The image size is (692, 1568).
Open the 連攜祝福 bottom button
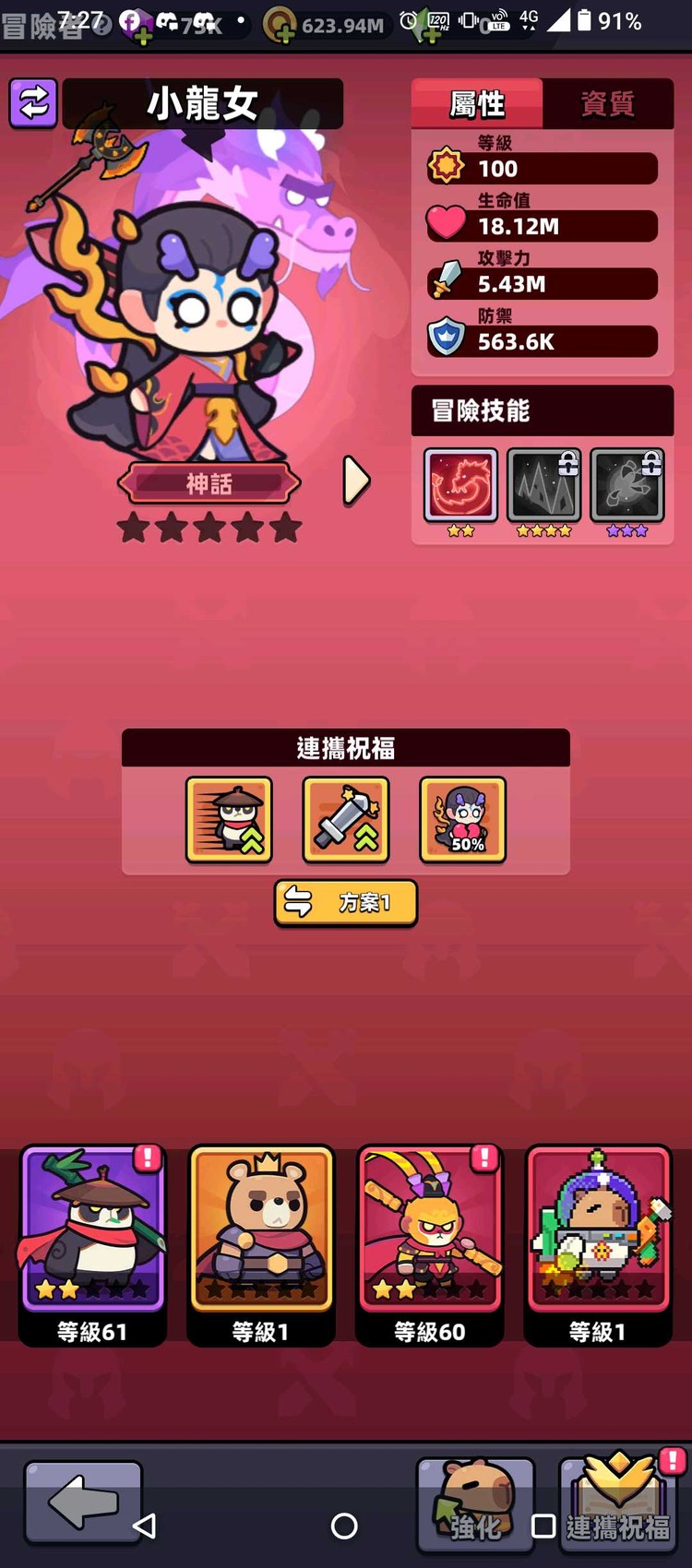[x=618, y=1505]
